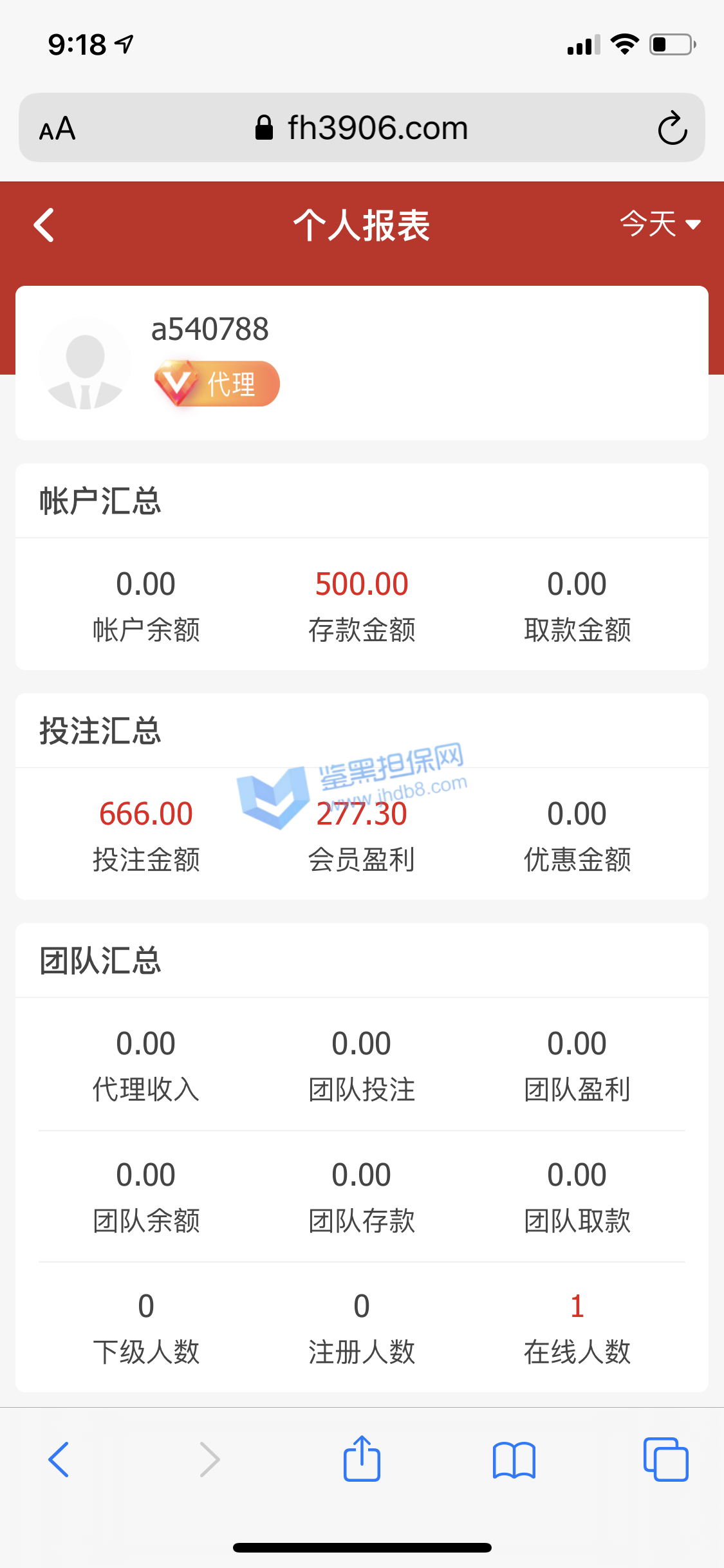Open Safari bookmarks

click(x=514, y=1459)
